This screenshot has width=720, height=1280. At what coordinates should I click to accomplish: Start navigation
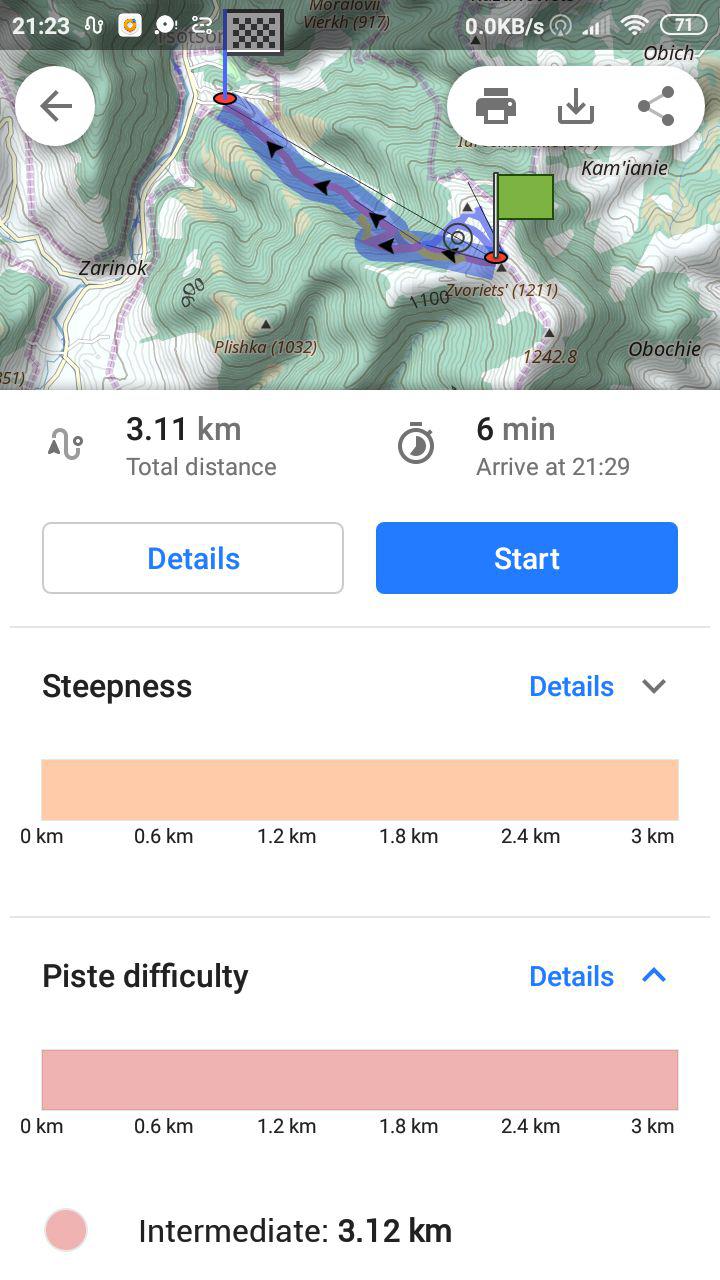527,558
